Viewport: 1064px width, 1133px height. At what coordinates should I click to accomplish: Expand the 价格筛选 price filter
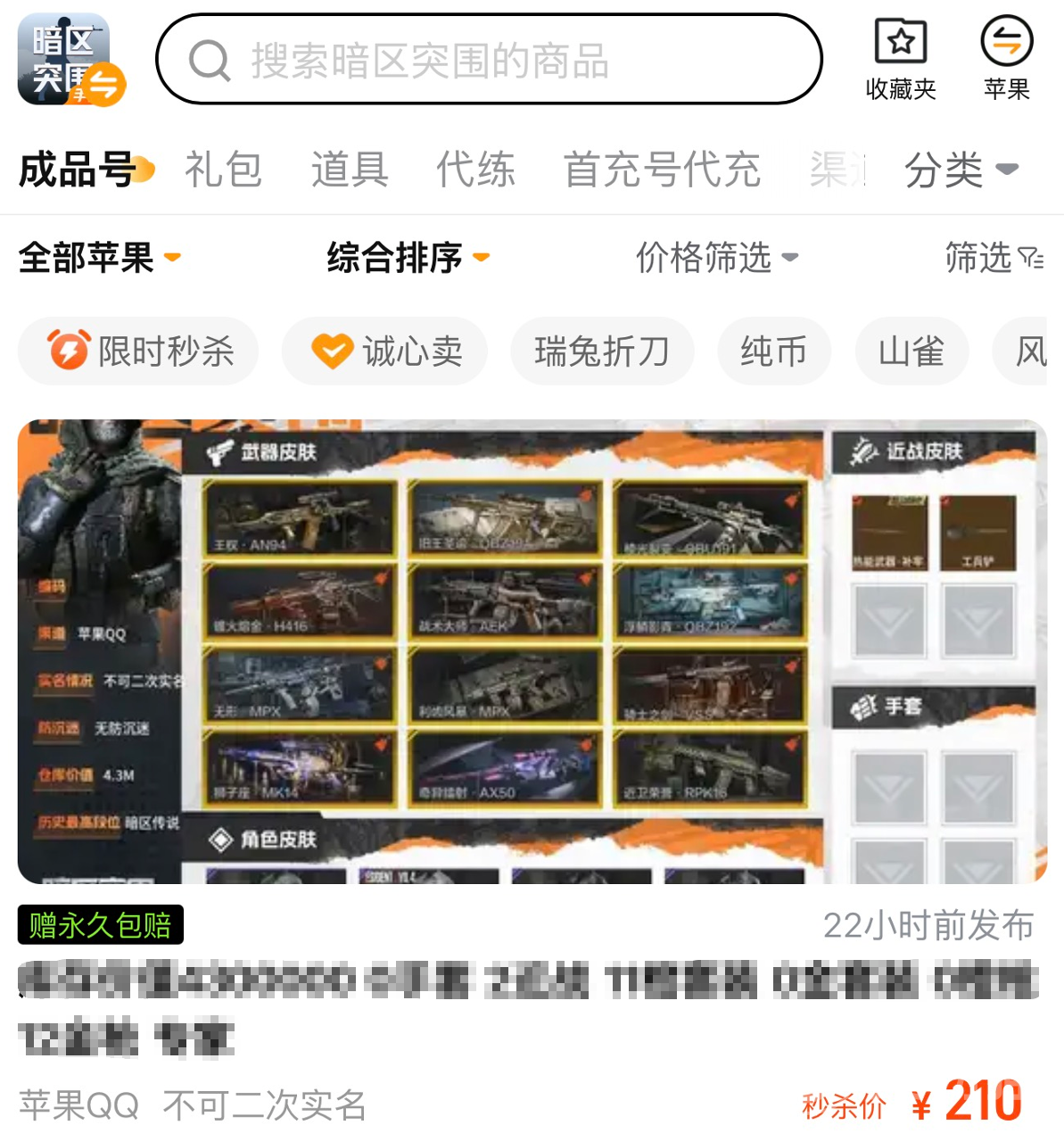(x=717, y=258)
